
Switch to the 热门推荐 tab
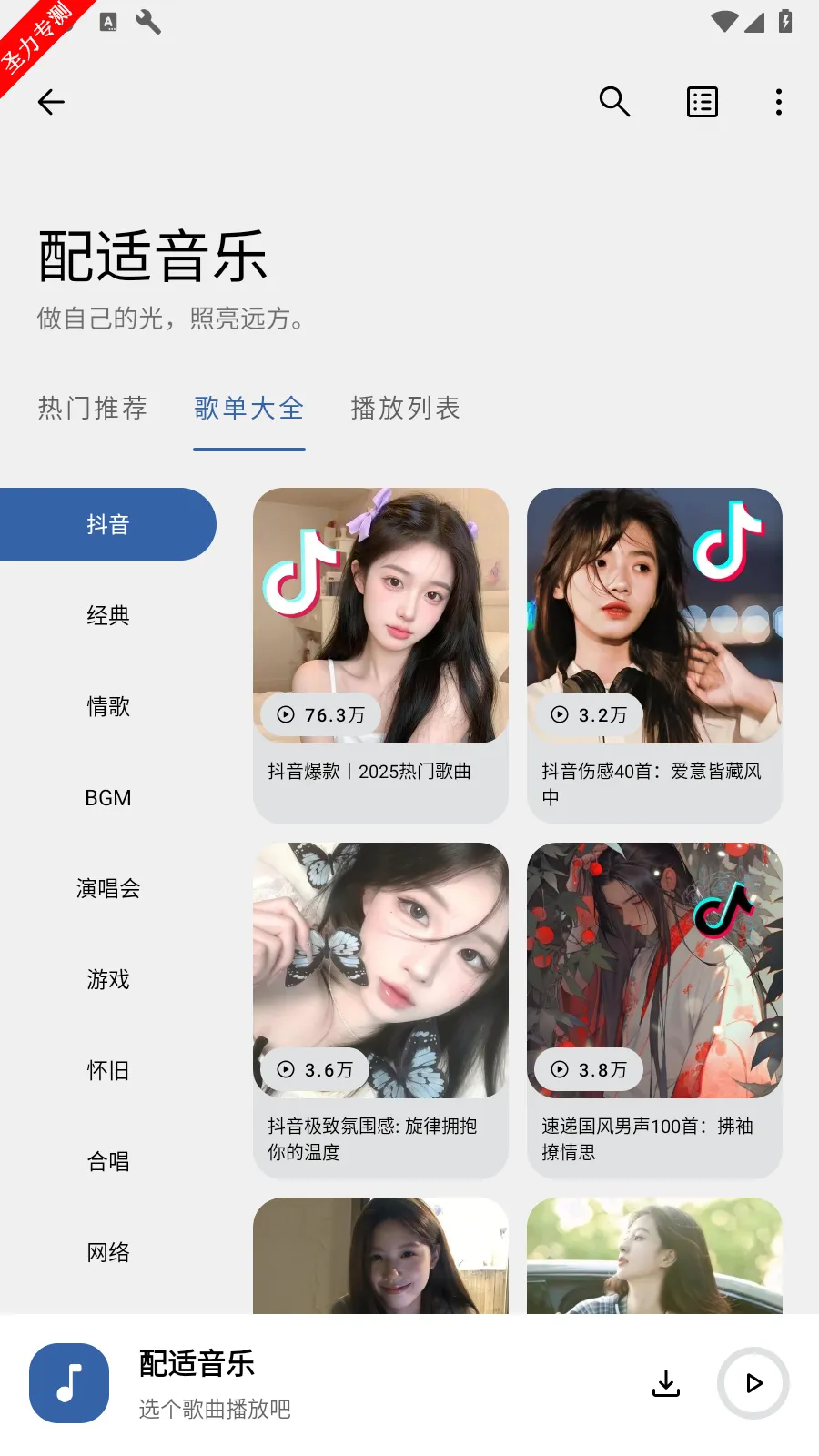coord(93,408)
